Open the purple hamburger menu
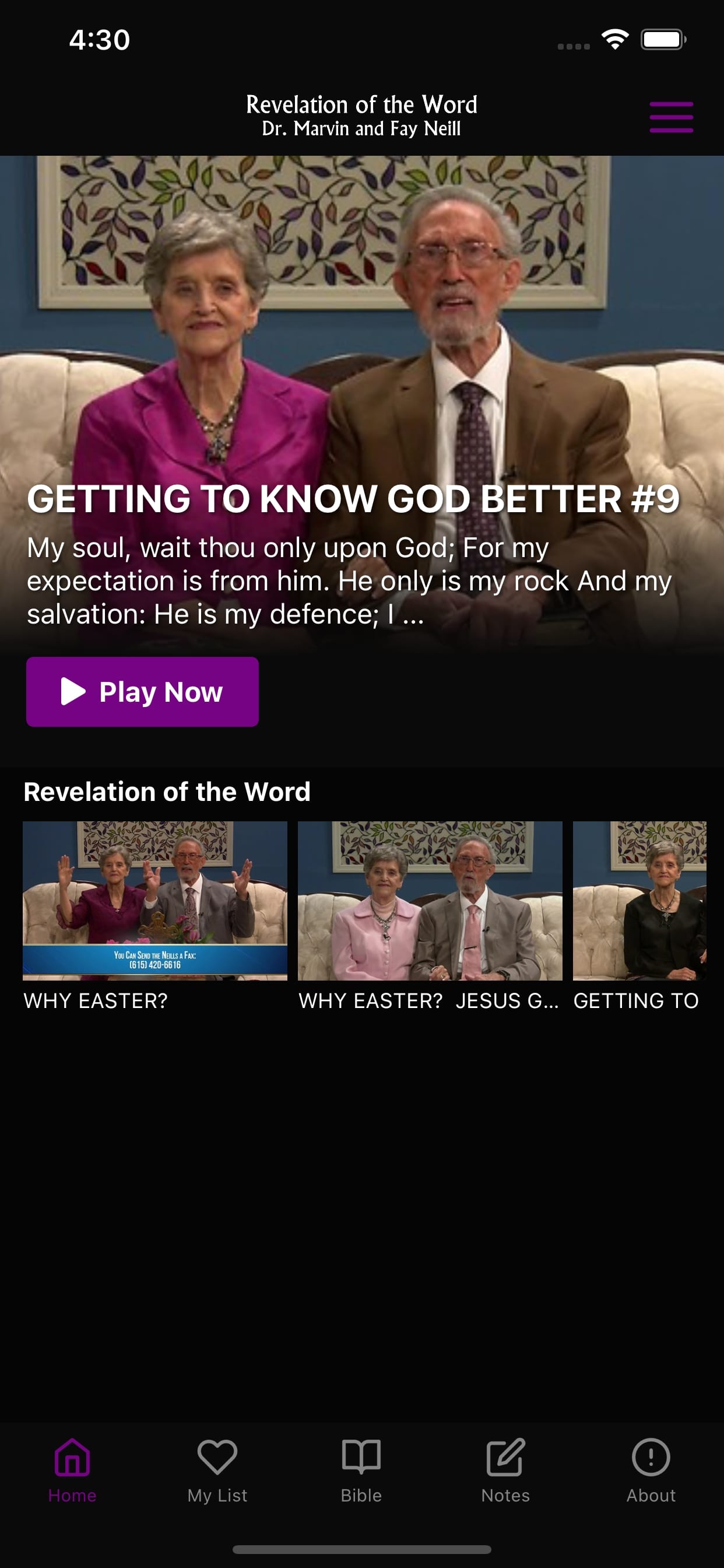This screenshot has width=724, height=1568. (671, 117)
